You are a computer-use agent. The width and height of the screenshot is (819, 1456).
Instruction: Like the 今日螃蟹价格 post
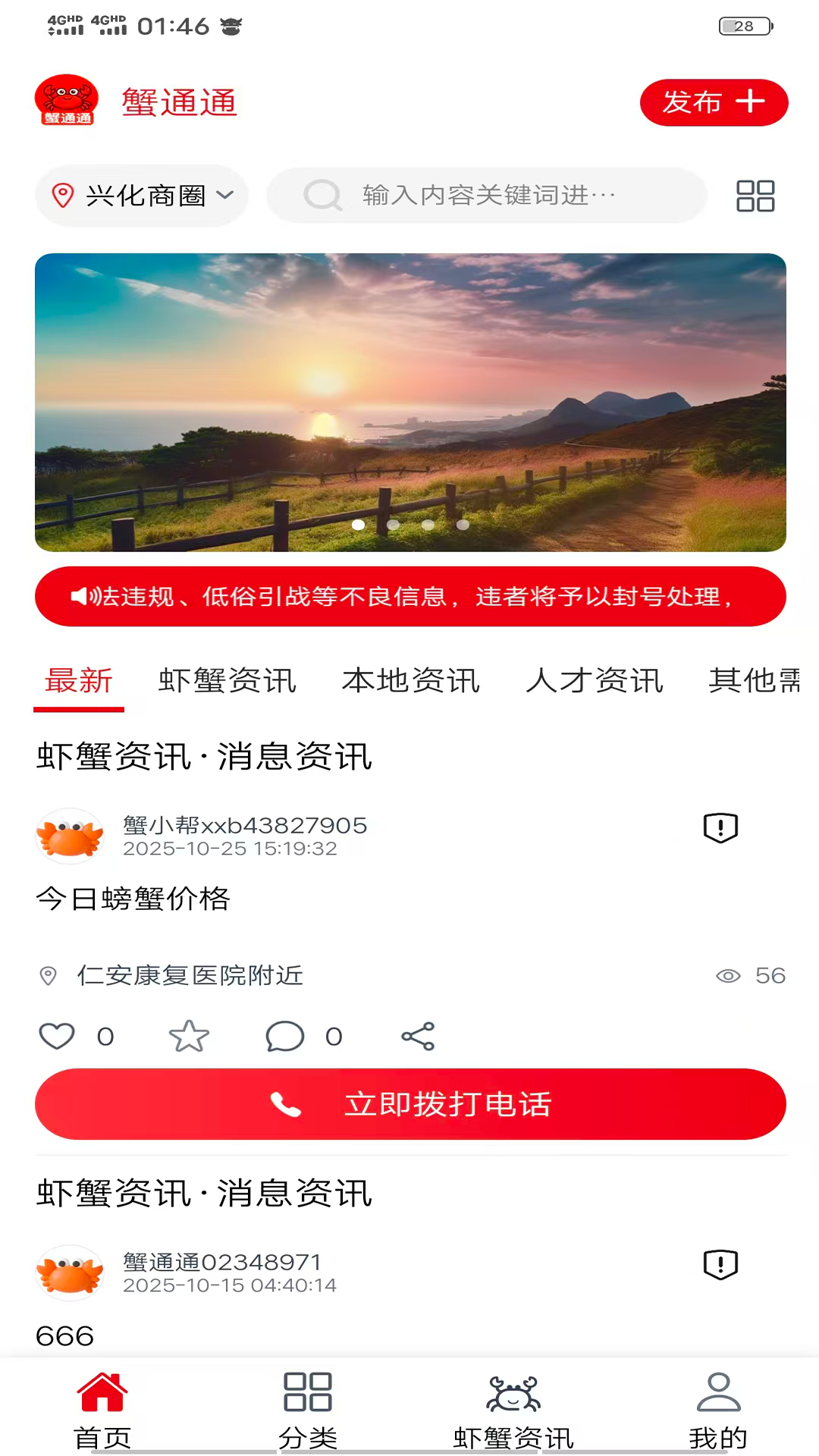pos(57,1036)
